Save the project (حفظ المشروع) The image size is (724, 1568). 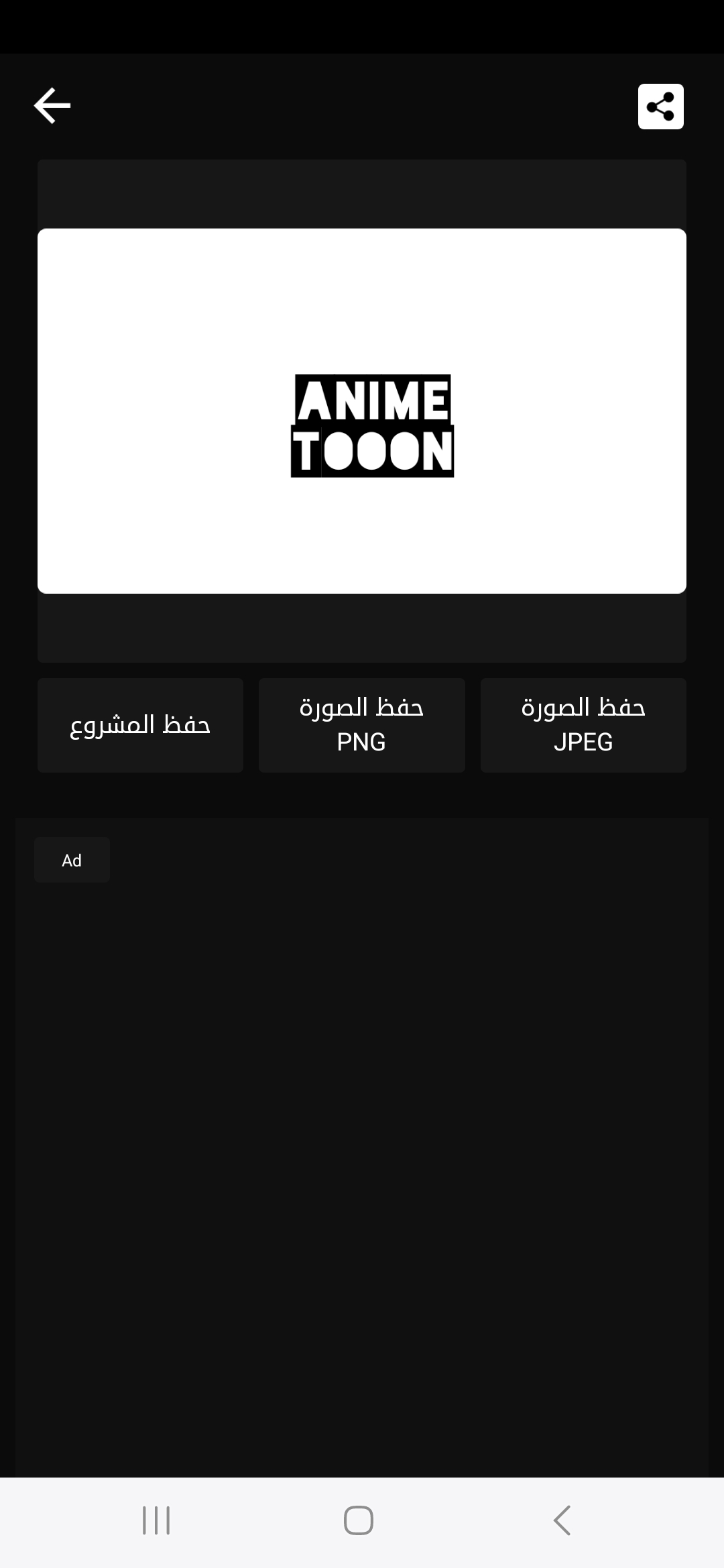click(140, 725)
